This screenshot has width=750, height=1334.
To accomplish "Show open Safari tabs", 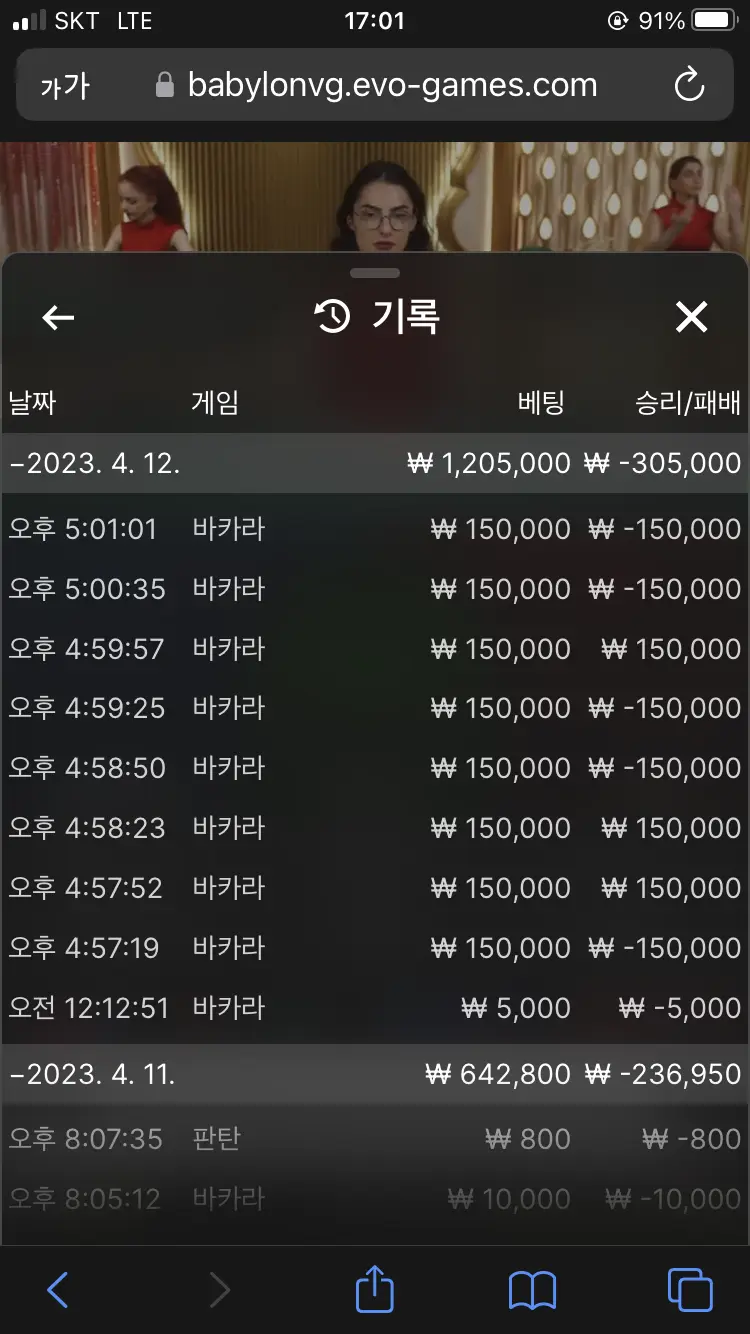I will pos(690,1290).
